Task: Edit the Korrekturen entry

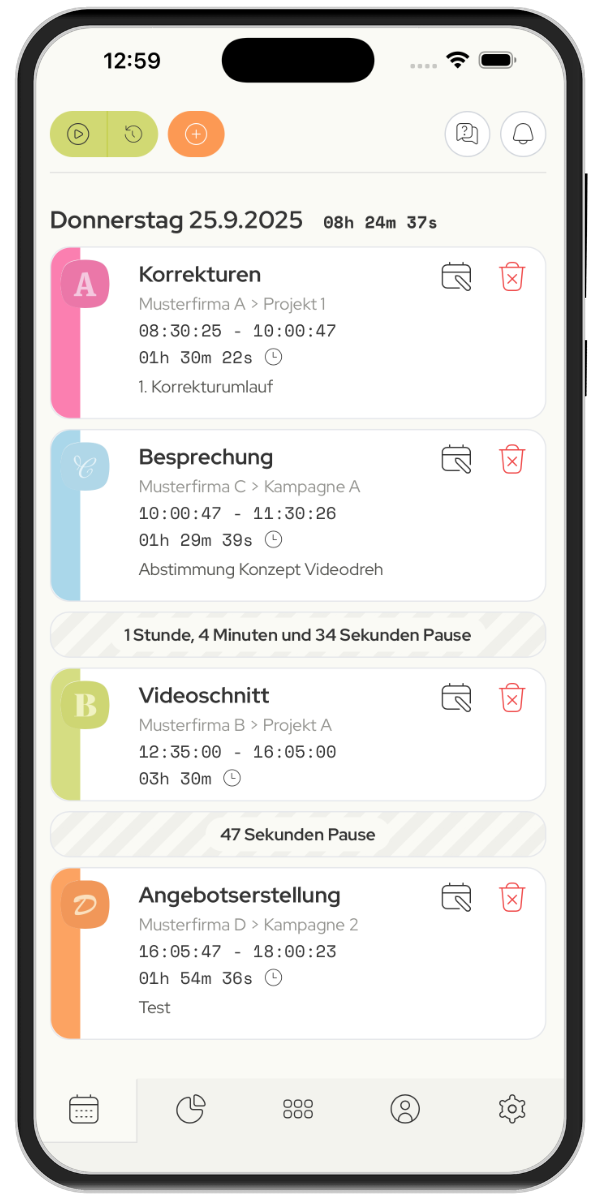Action: point(456,277)
